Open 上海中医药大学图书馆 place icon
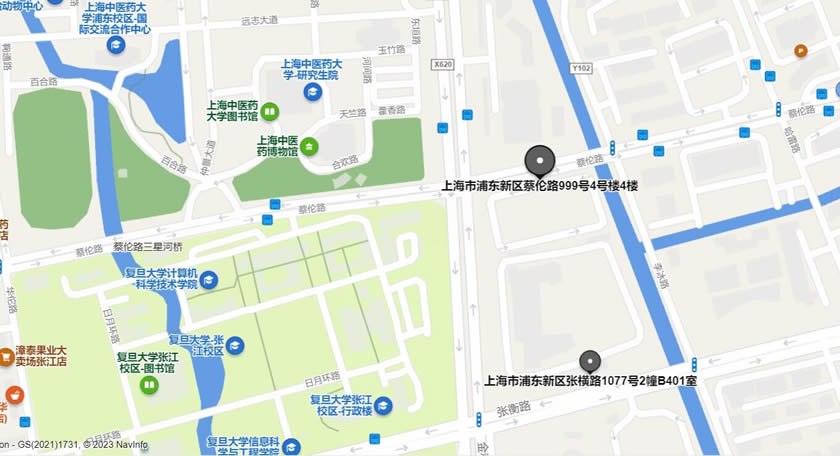 (x=272, y=111)
